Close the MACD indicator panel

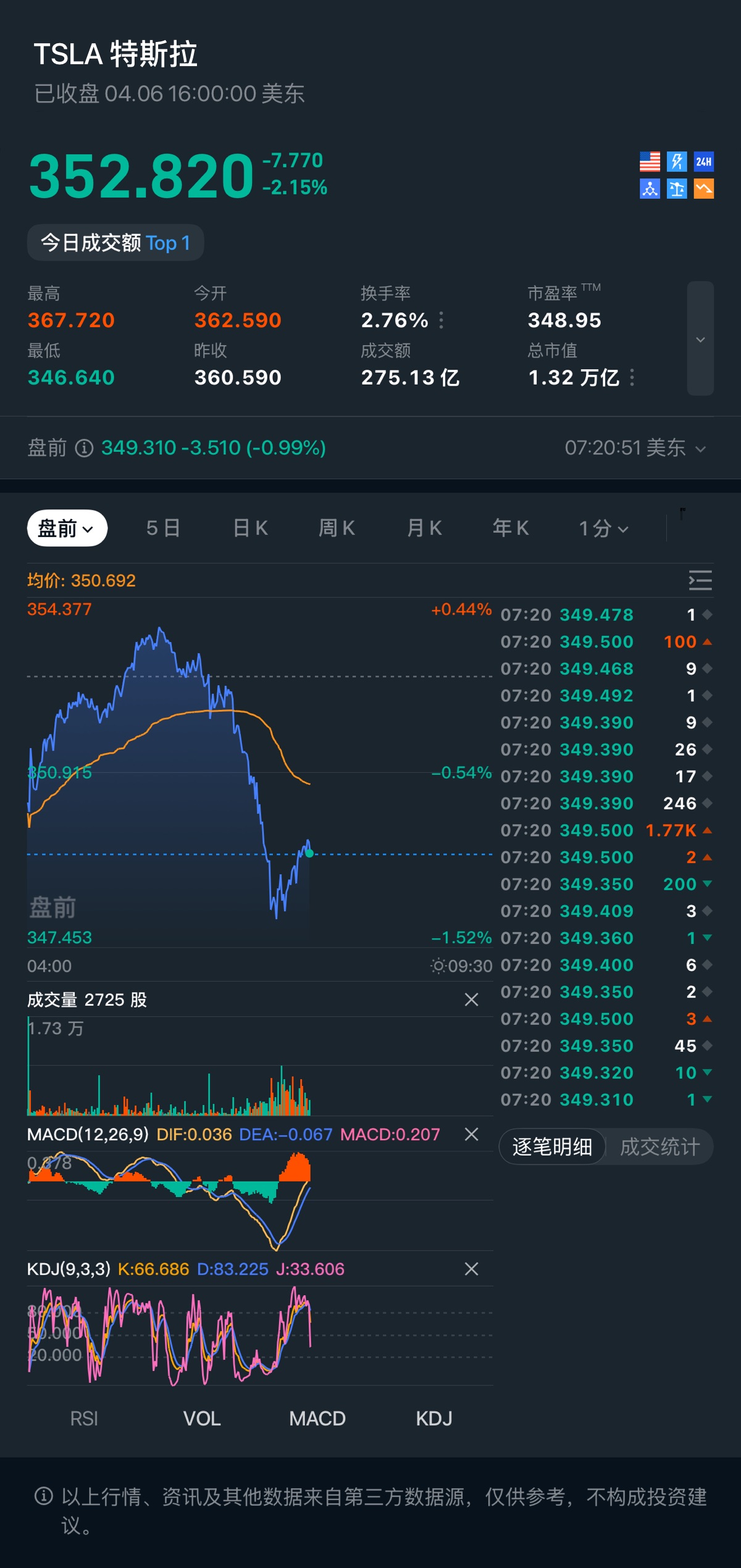pos(471,1134)
